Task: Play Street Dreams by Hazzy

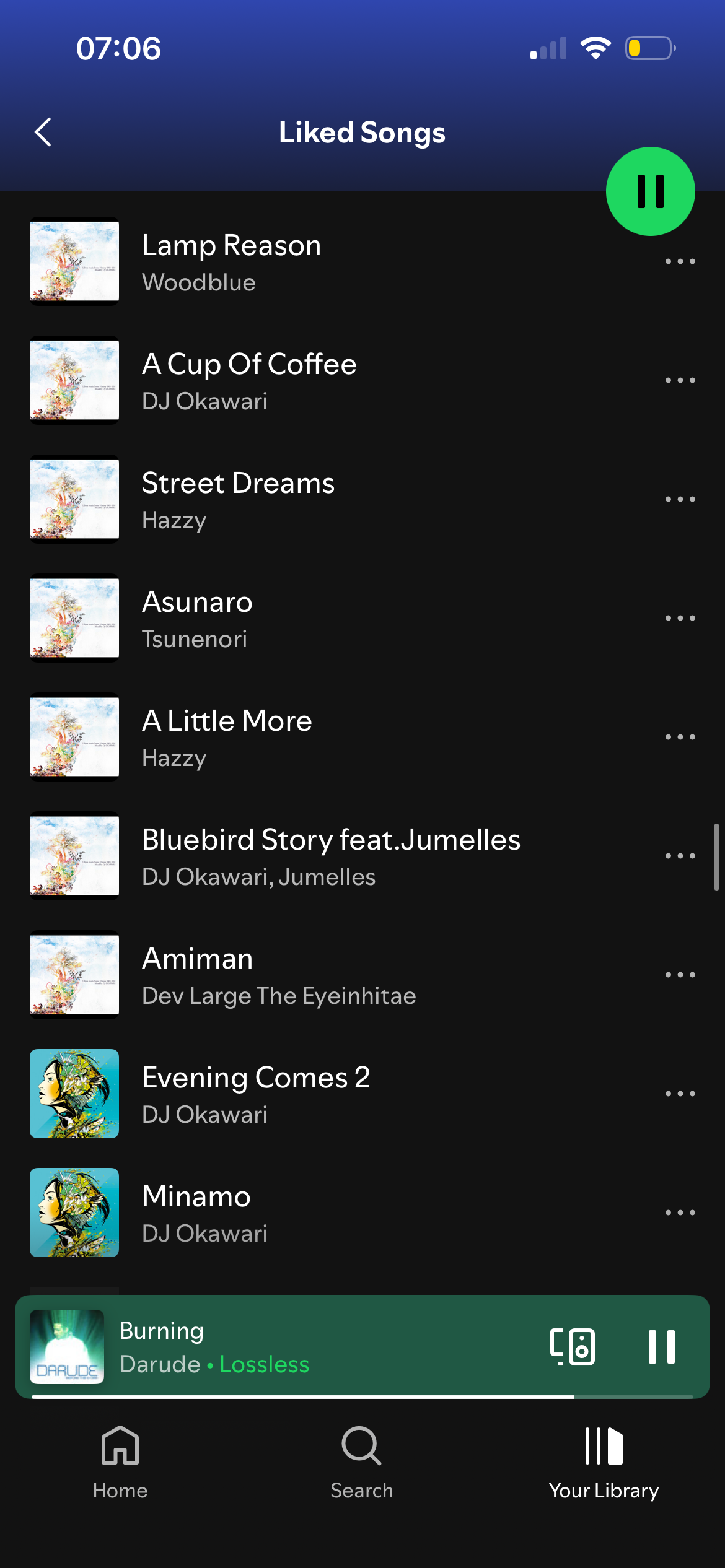Action: click(x=238, y=499)
